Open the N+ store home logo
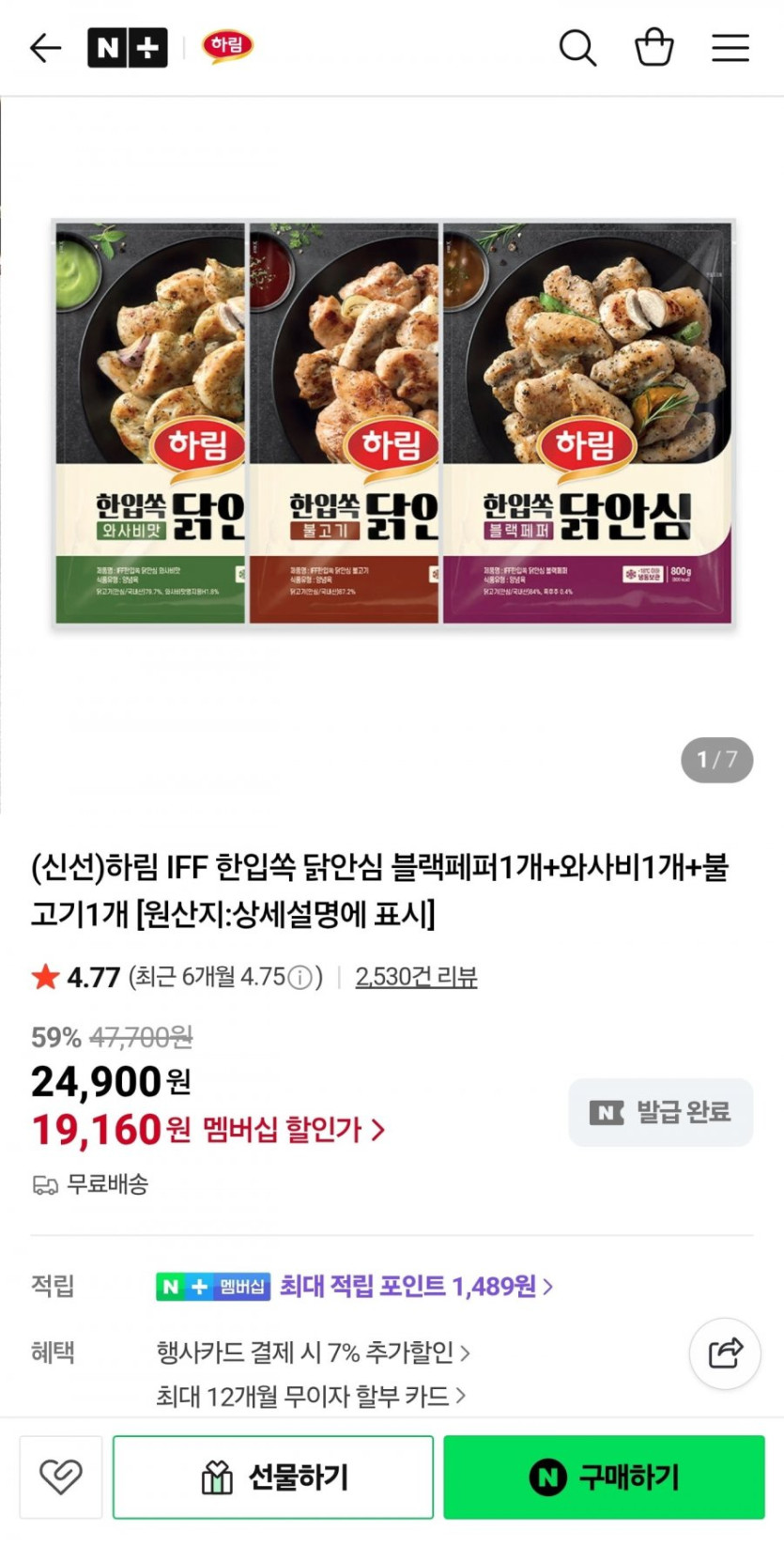Screen dimensions: 784x1546 [x=128, y=48]
